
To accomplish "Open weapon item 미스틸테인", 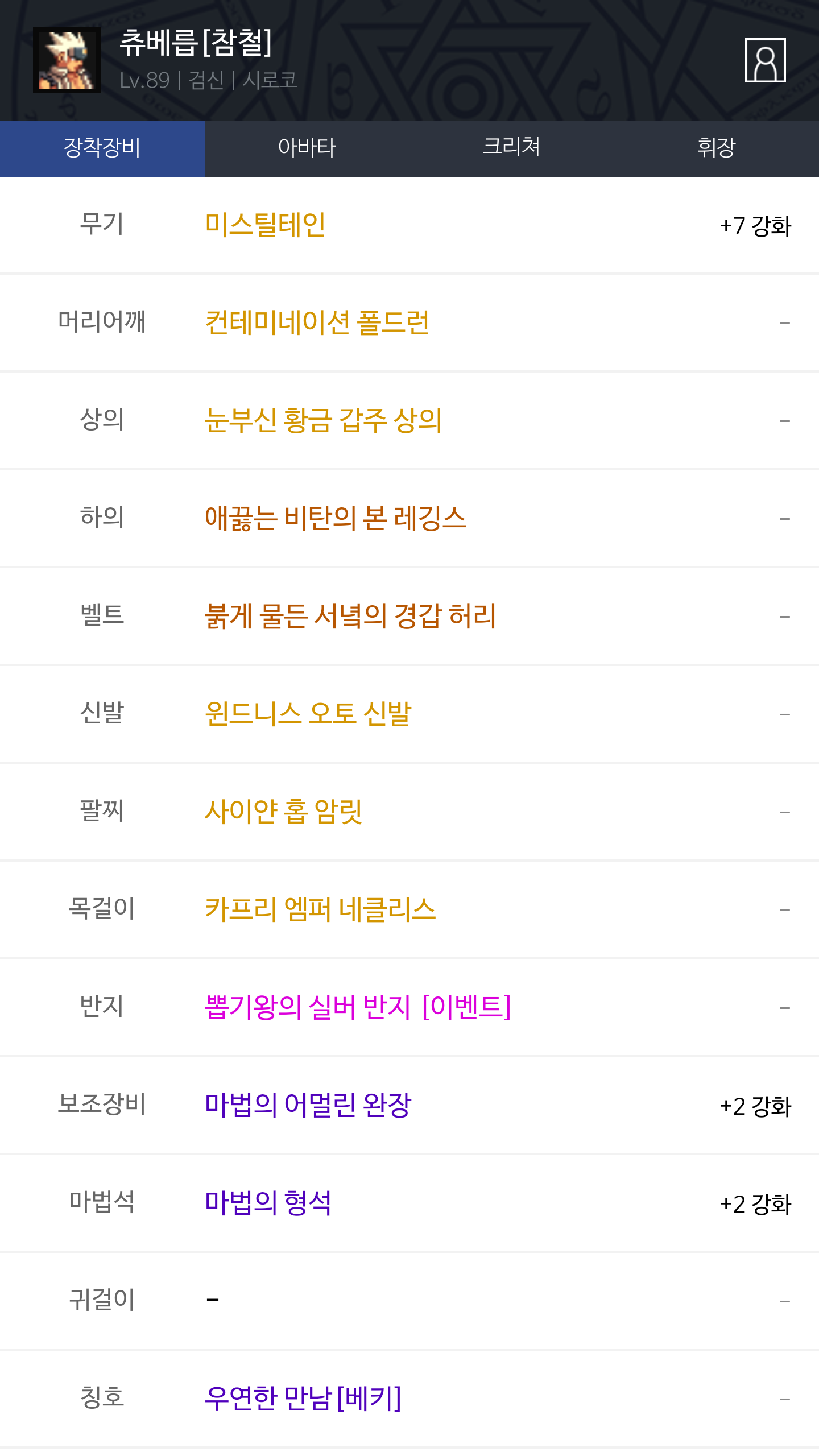I will pyautogui.click(x=265, y=225).
